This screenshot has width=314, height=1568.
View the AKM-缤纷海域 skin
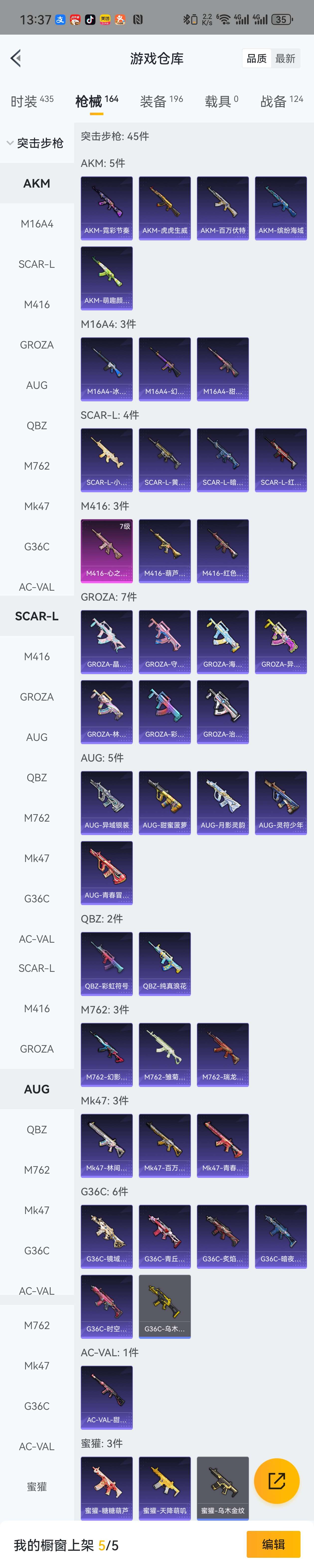click(x=281, y=208)
